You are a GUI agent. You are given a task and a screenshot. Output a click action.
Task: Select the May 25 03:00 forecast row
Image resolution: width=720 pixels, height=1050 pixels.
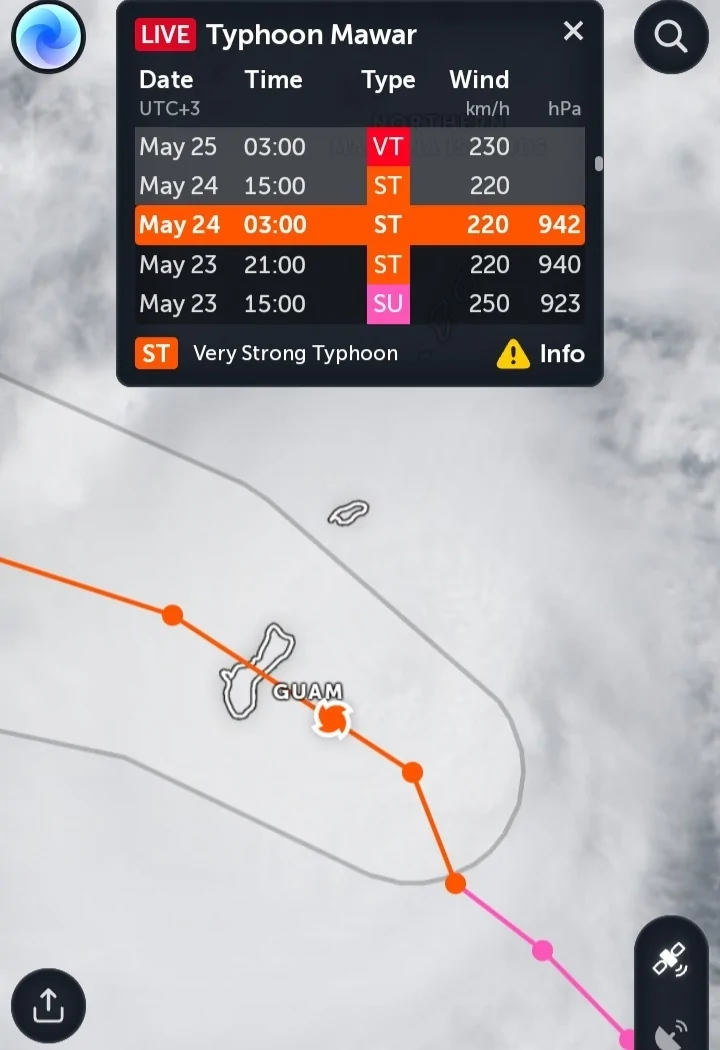359,147
